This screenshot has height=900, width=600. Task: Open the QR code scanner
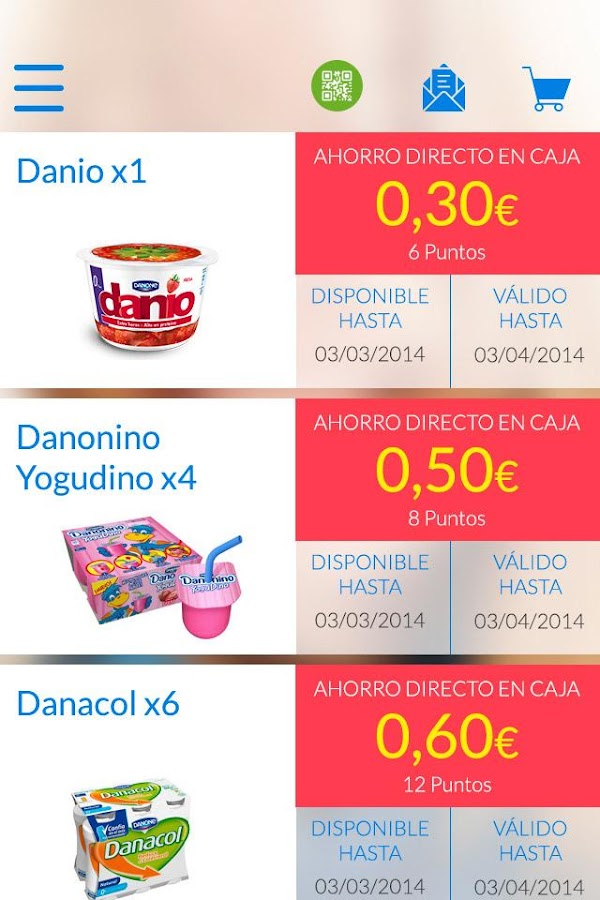coord(337,86)
